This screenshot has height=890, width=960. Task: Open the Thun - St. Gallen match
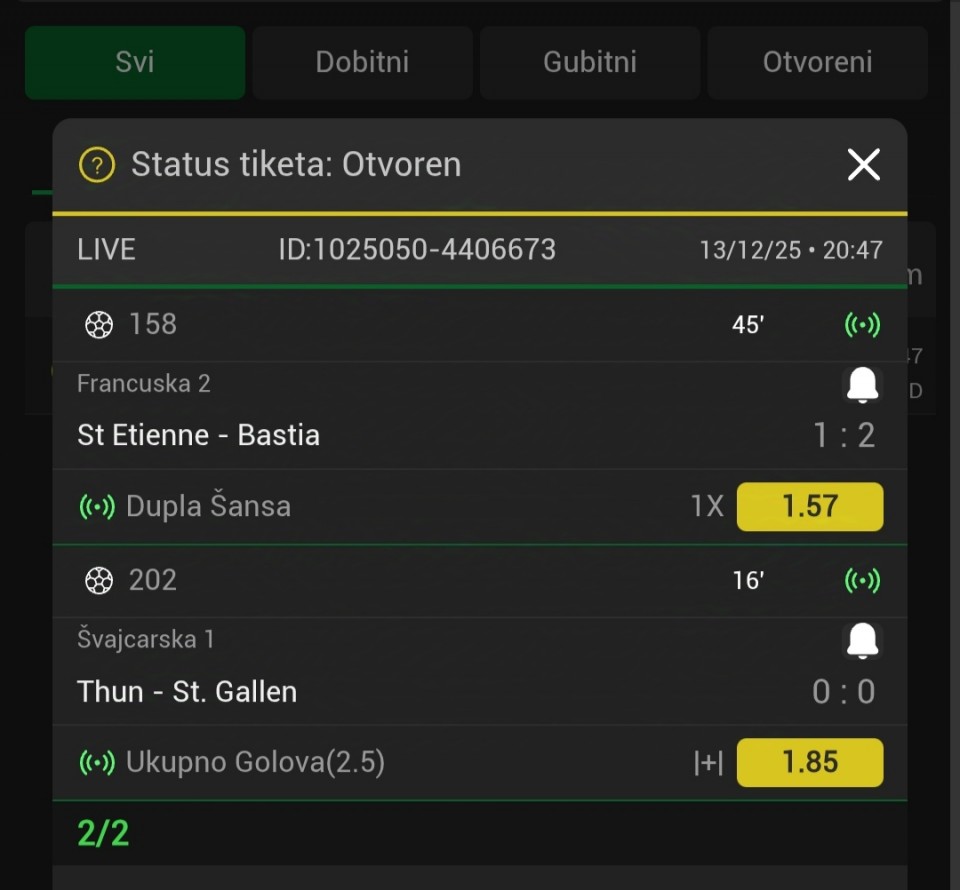click(187, 691)
